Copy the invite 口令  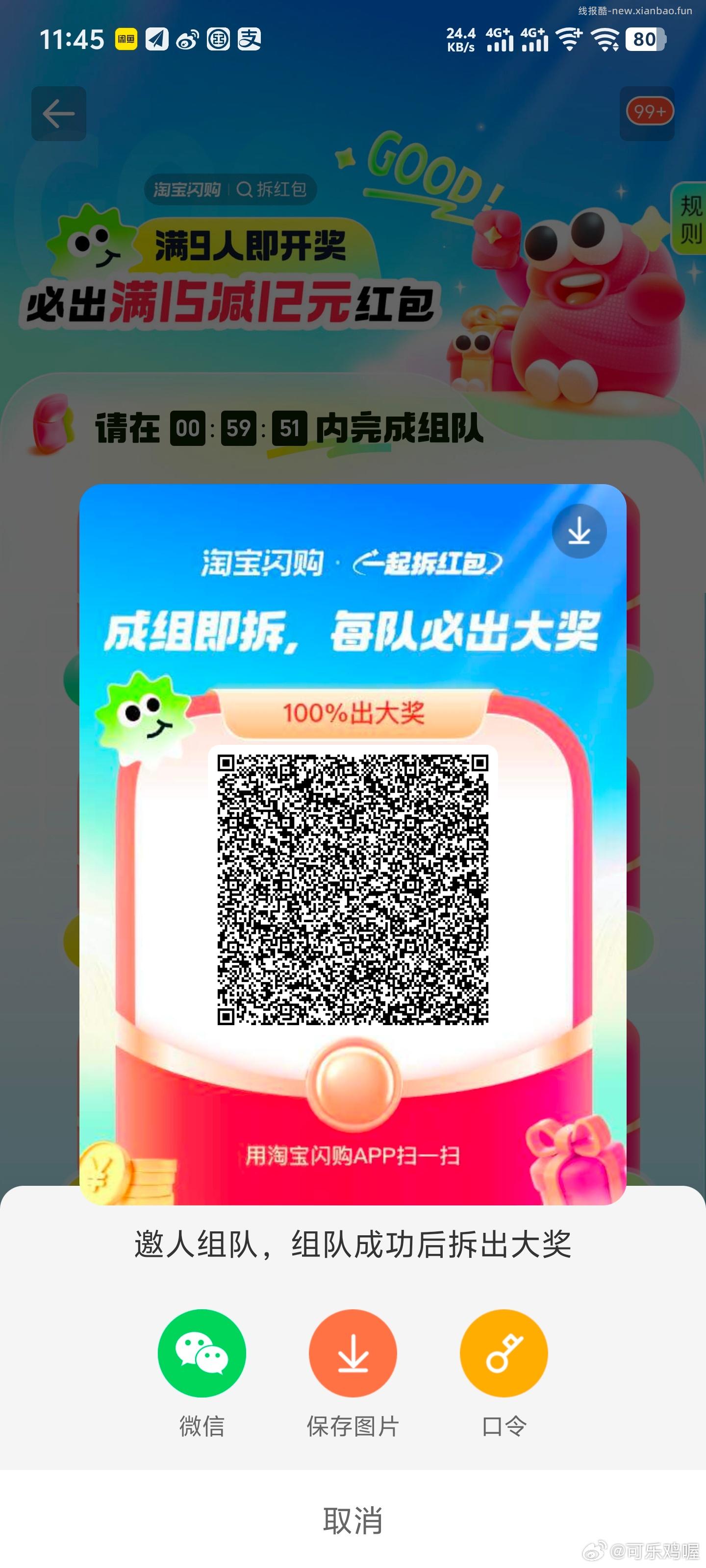click(x=504, y=1354)
